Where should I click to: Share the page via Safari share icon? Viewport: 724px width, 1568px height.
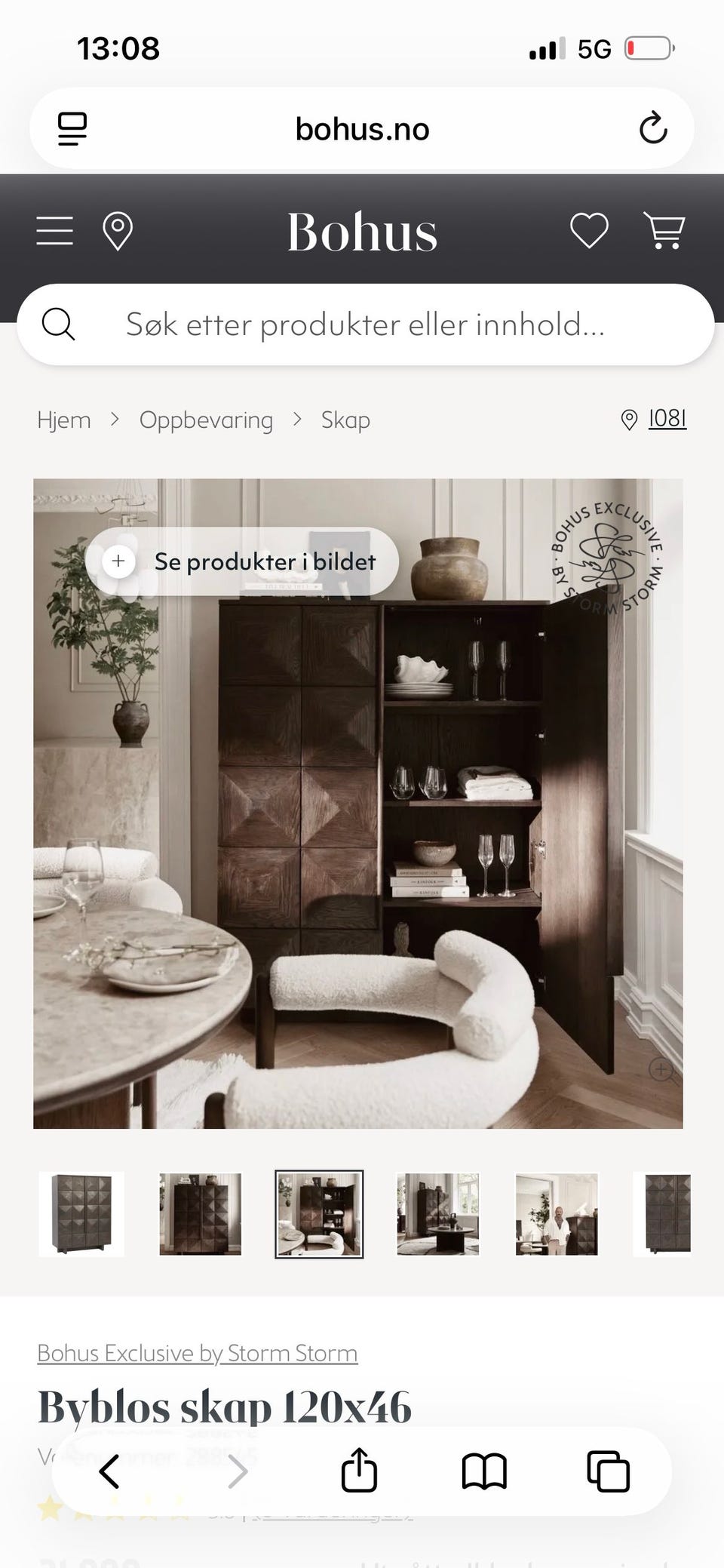(x=359, y=1470)
